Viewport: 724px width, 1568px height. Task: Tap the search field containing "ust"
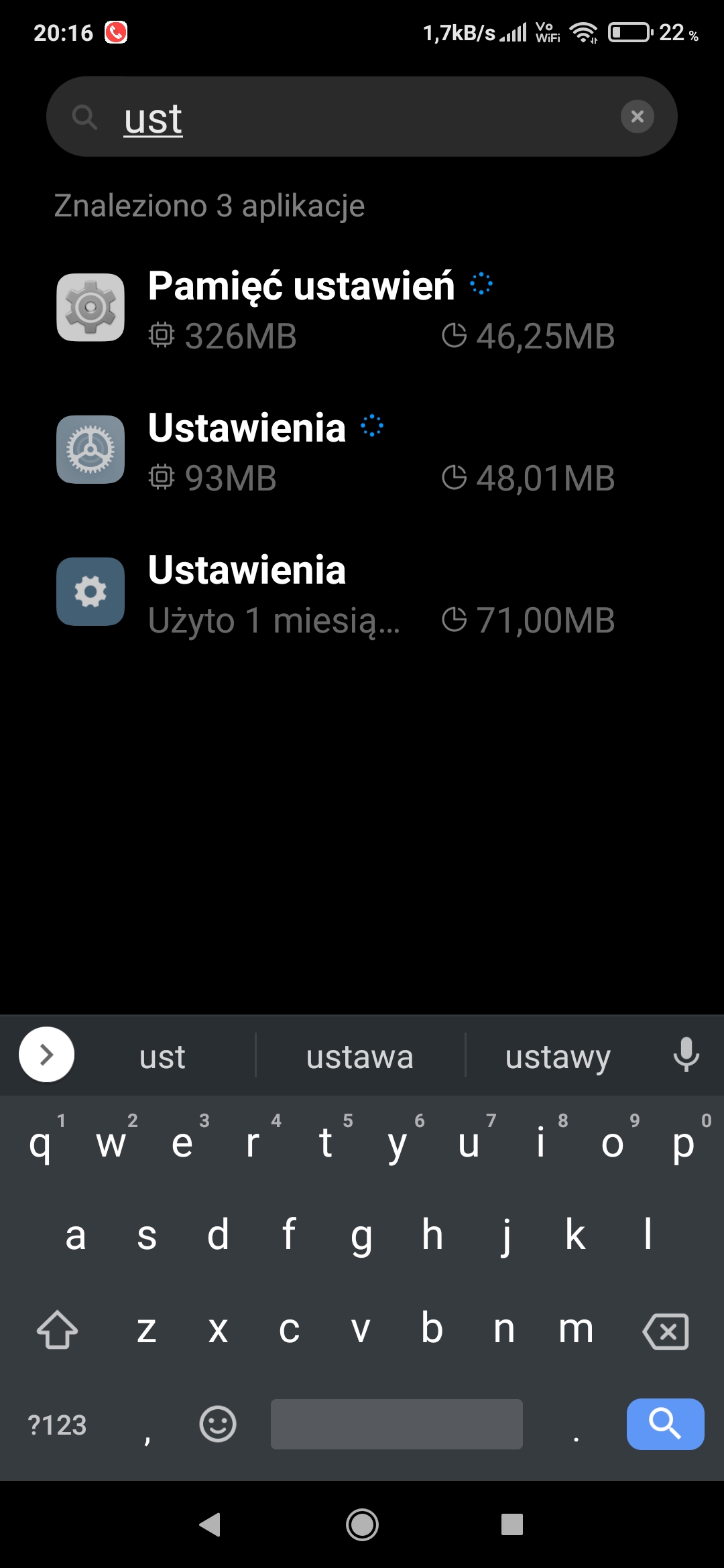pyautogui.click(x=362, y=117)
